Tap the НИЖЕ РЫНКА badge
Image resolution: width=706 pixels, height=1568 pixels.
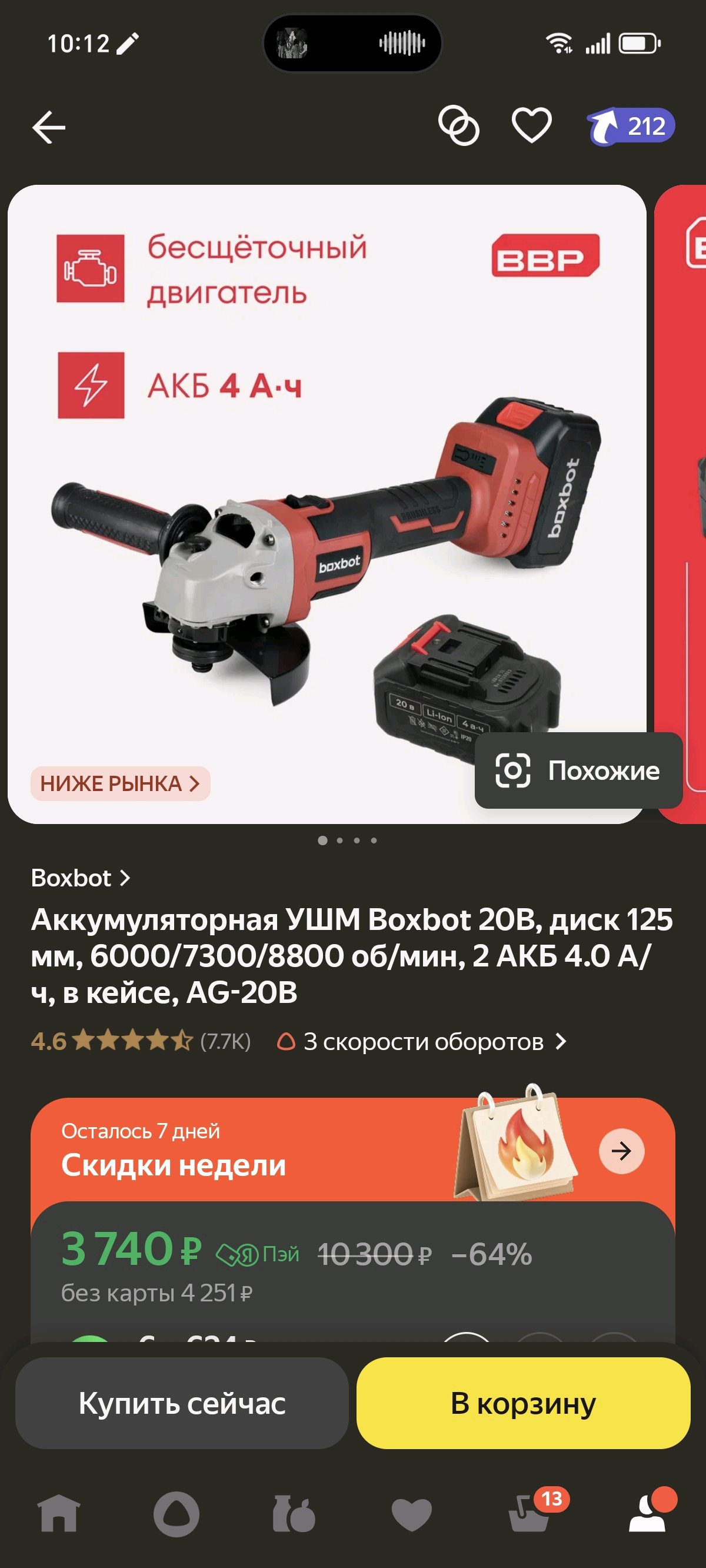point(120,783)
